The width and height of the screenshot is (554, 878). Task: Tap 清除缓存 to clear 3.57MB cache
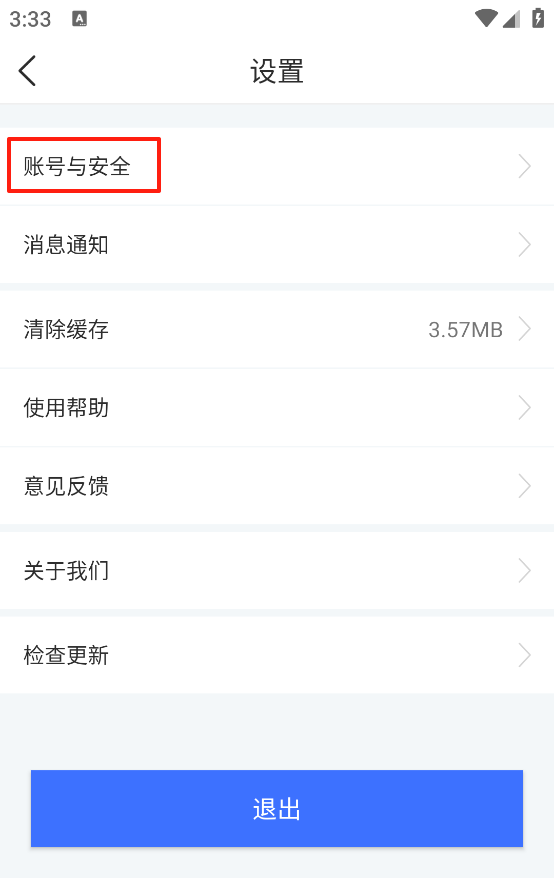click(x=277, y=329)
